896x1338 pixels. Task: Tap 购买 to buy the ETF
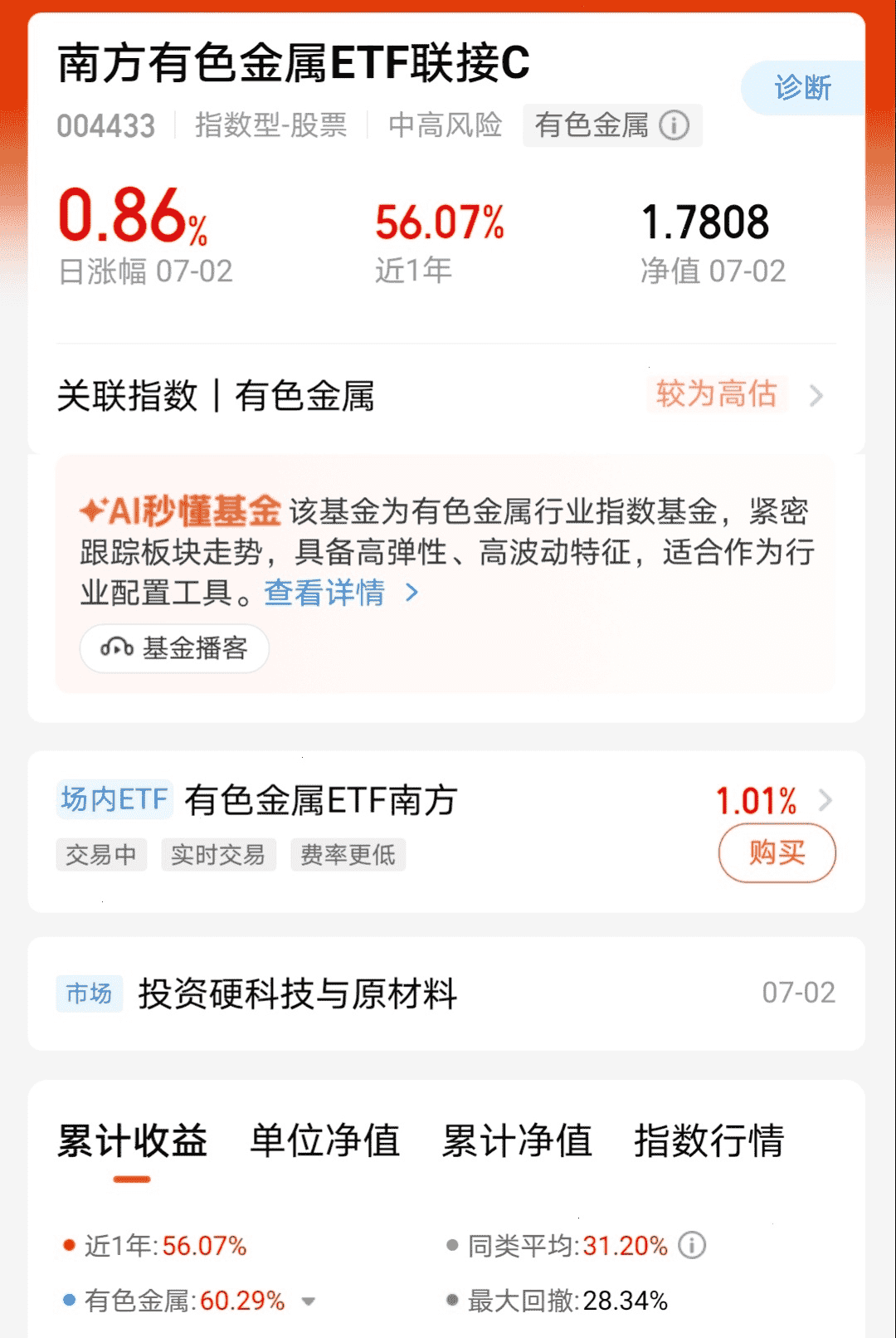click(777, 852)
